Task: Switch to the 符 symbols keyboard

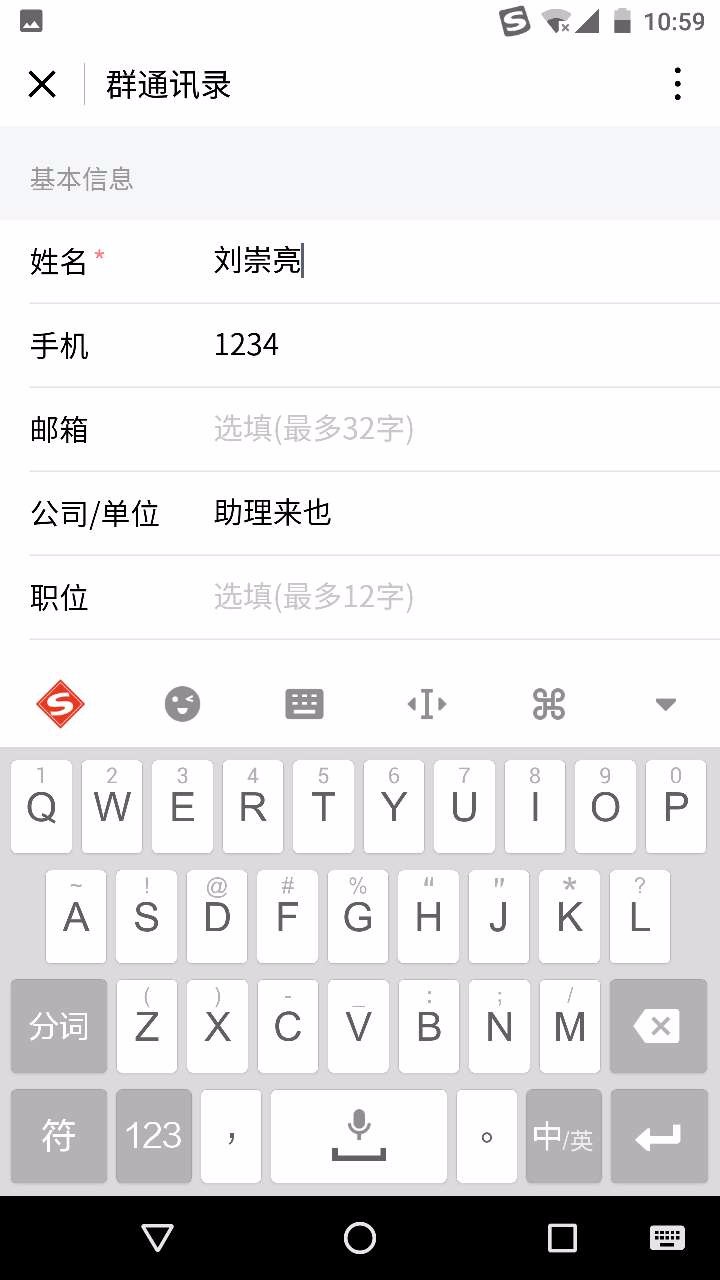Action: (59, 1136)
